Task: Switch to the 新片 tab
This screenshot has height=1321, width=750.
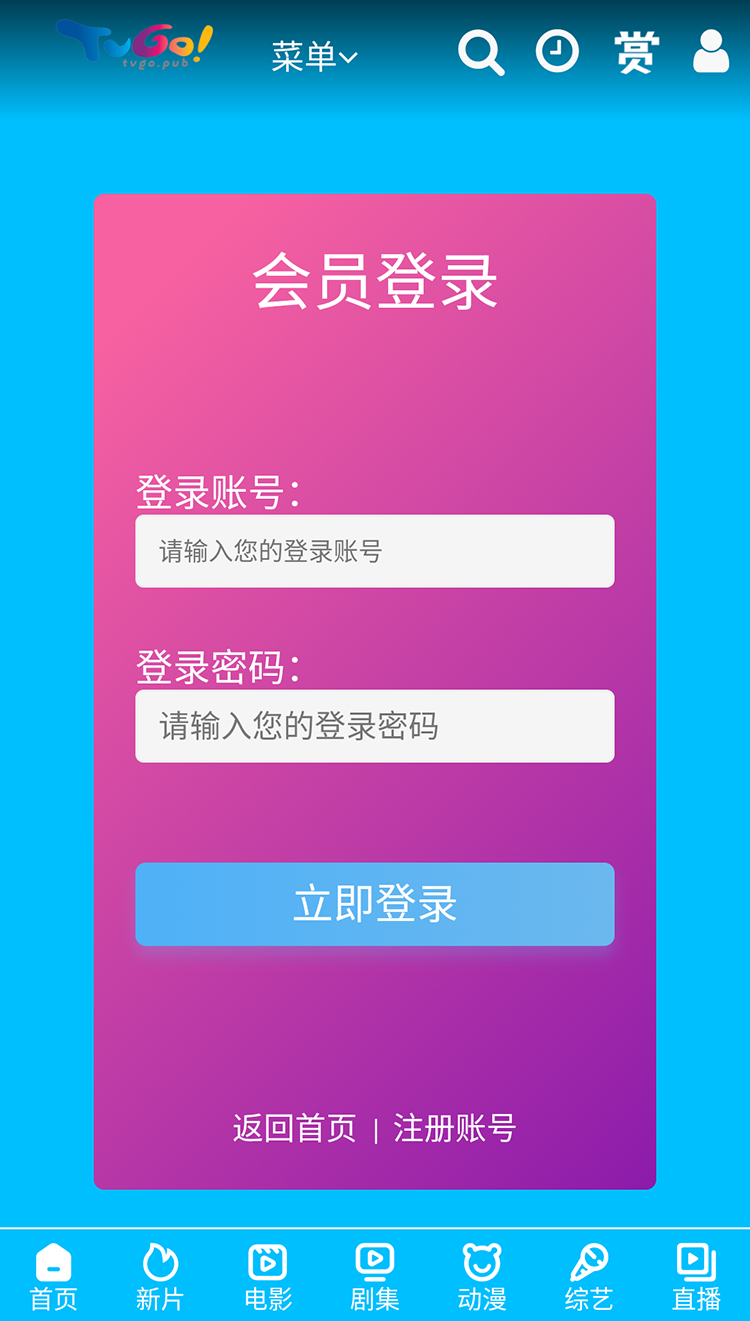Action: 160,1276
